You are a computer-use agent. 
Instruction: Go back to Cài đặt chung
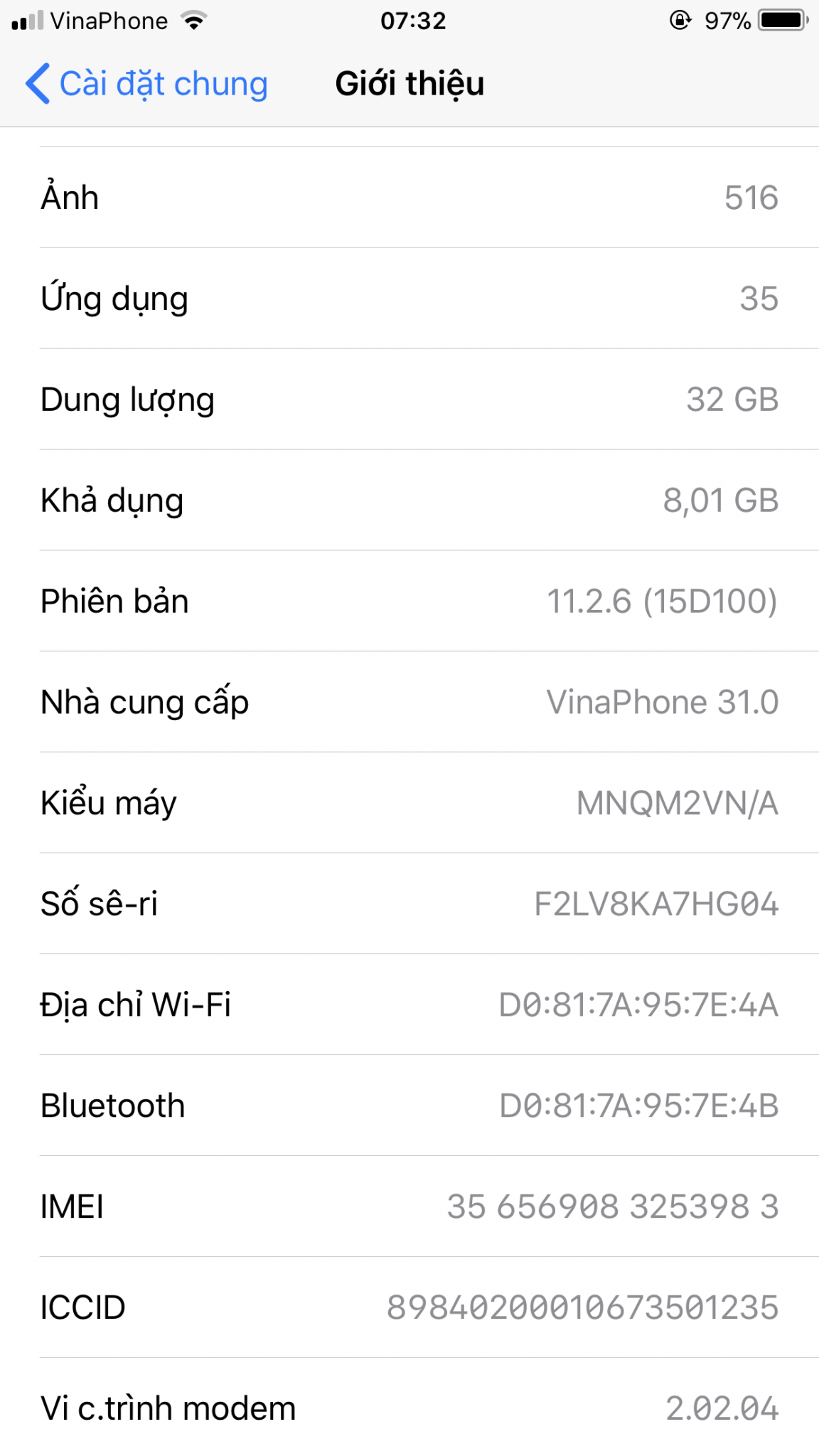pyautogui.click(x=146, y=84)
